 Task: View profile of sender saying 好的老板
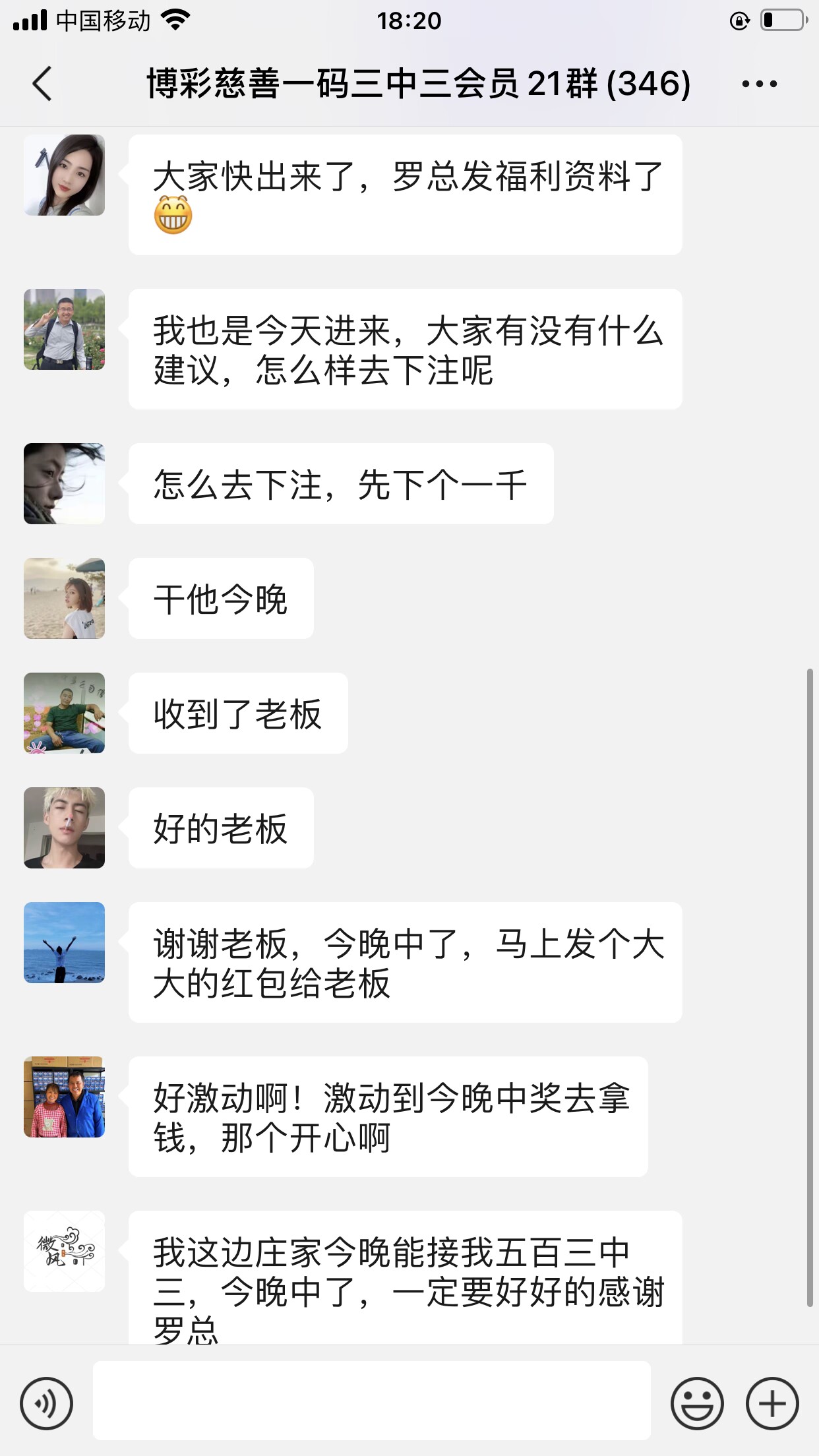coord(64,828)
